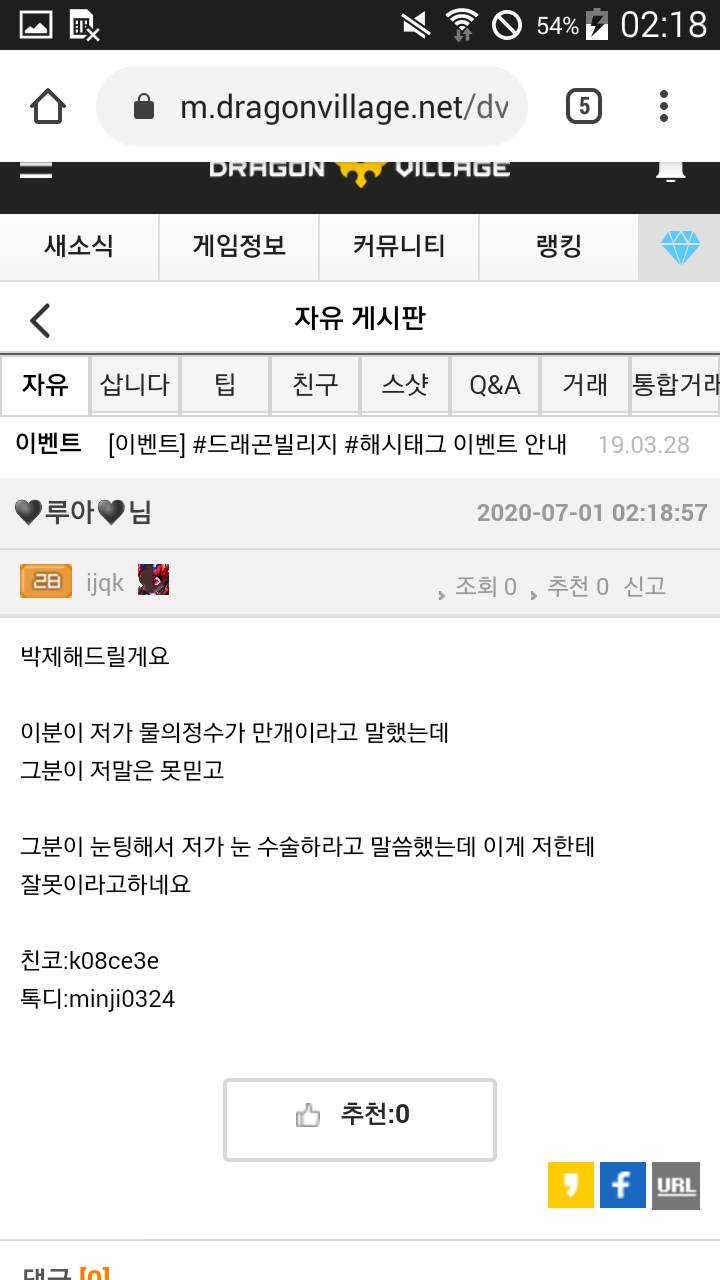Viewport: 720px width, 1280px height.
Task: Go to the browser home page
Action: point(48,106)
